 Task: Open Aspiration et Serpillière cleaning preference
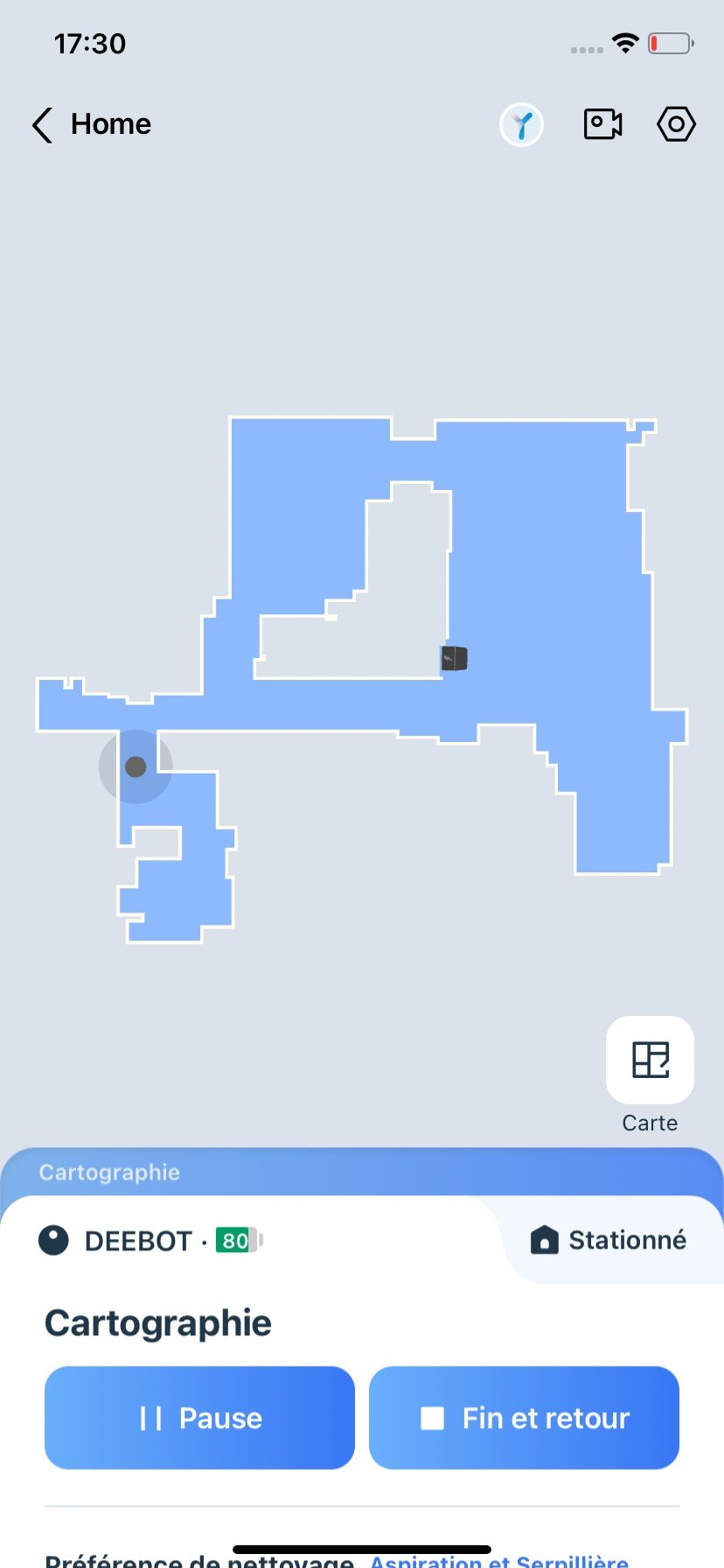click(498, 1559)
